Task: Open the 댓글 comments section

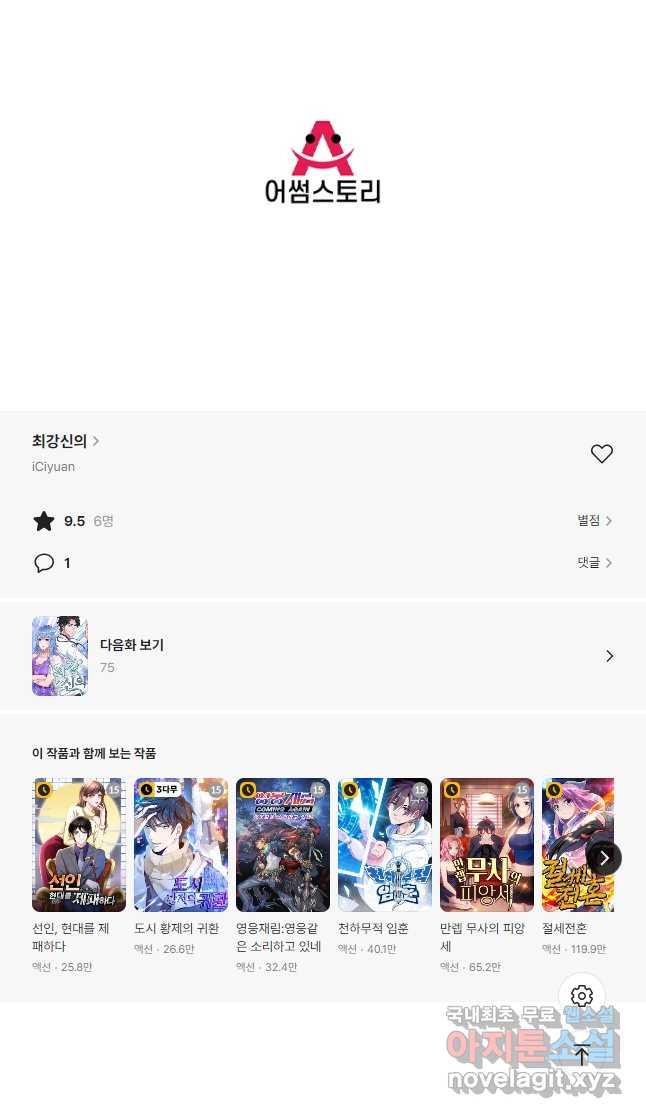Action: [594, 563]
